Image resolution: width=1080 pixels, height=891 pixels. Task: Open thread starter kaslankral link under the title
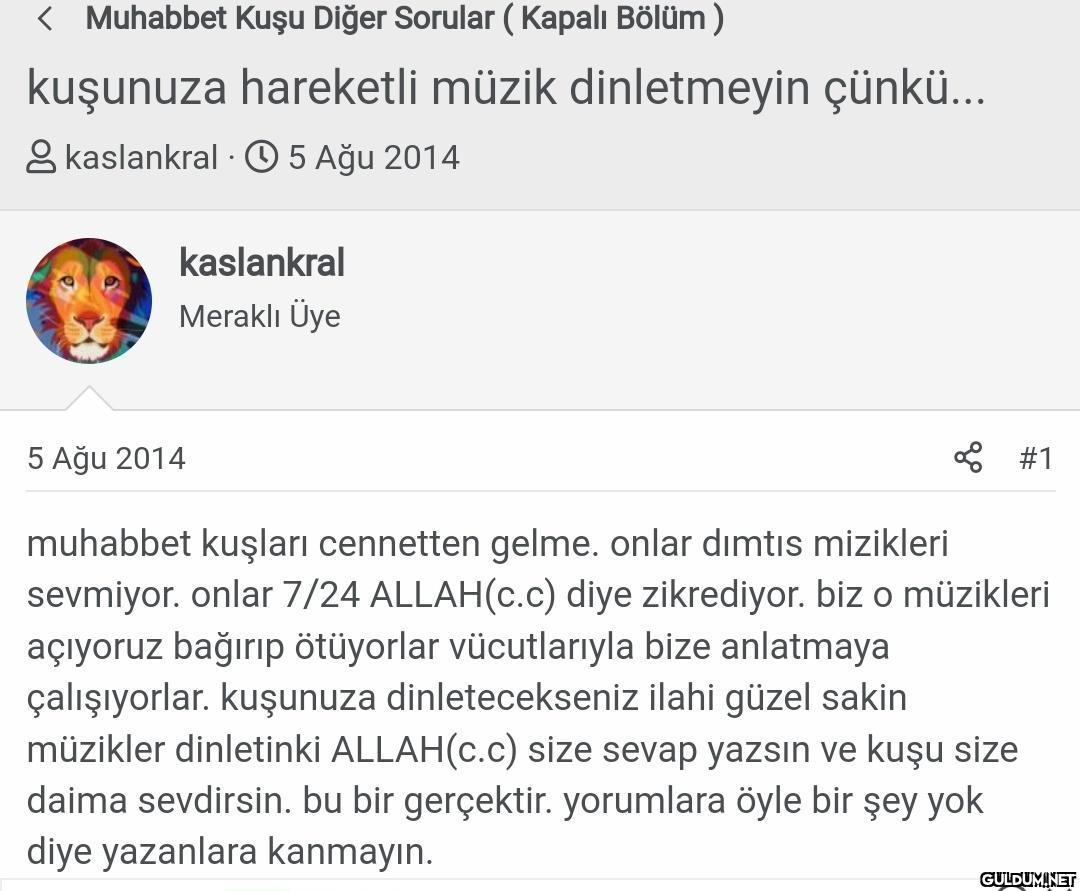point(141,158)
